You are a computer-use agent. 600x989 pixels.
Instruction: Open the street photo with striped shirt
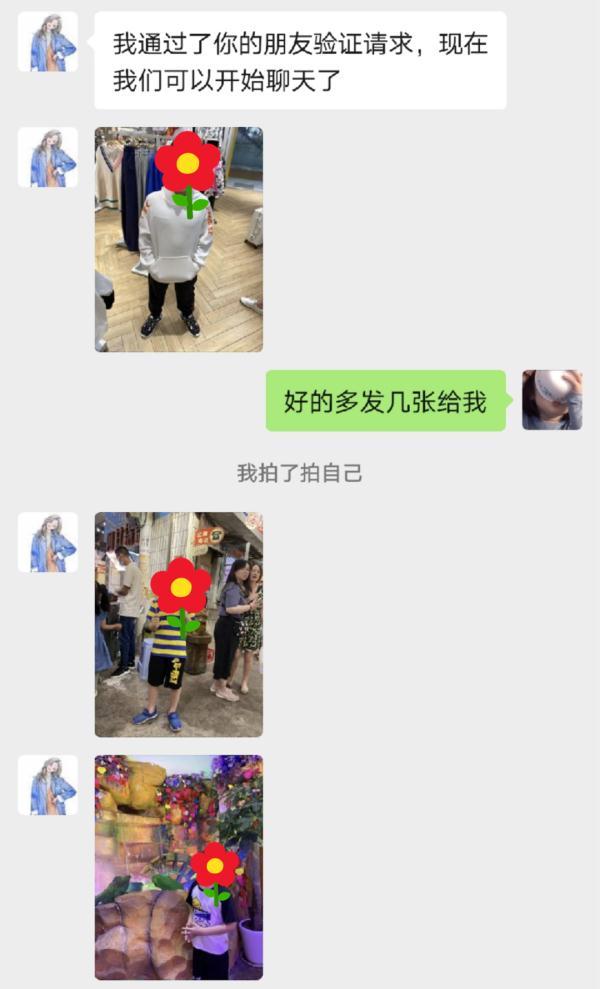pos(178,624)
